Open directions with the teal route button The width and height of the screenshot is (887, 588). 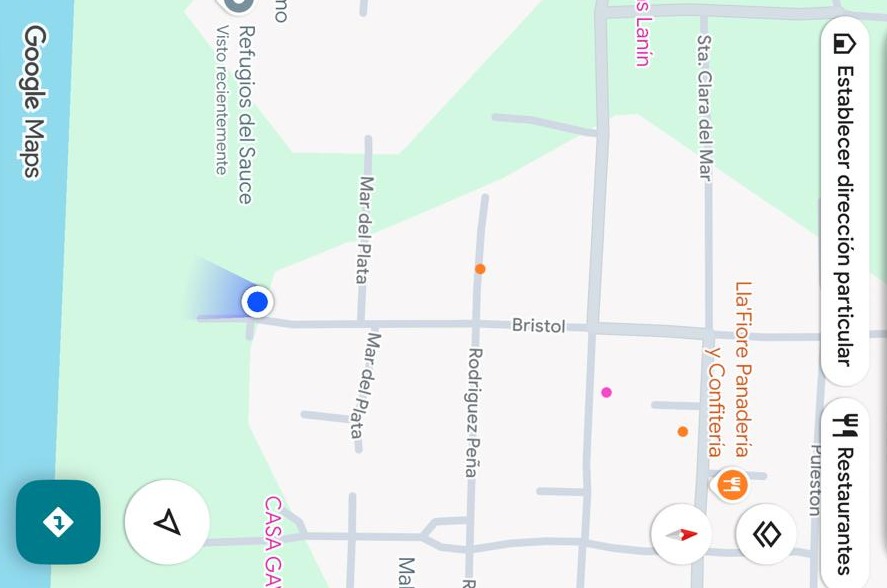click(58, 522)
